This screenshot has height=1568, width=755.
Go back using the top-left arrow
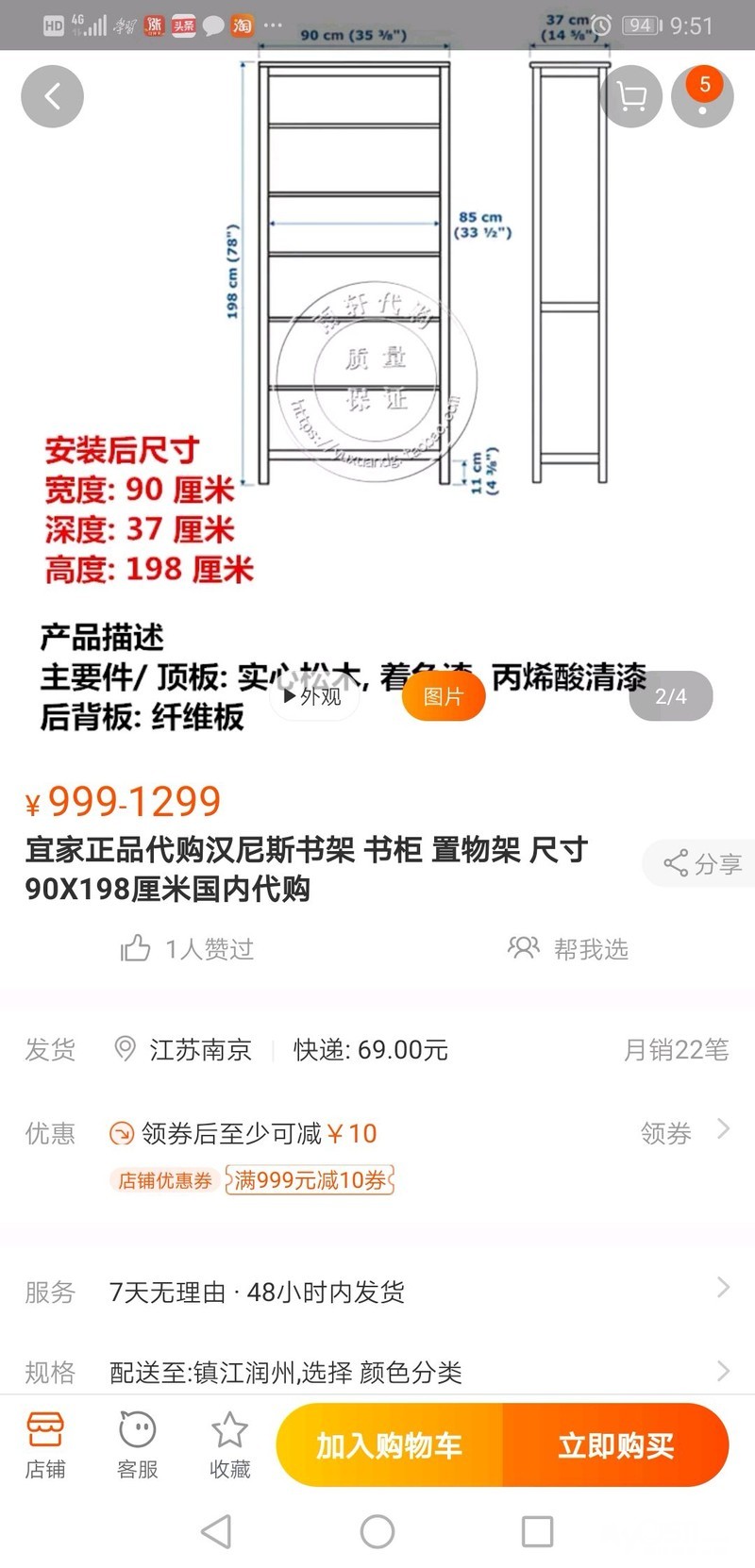(53, 96)
